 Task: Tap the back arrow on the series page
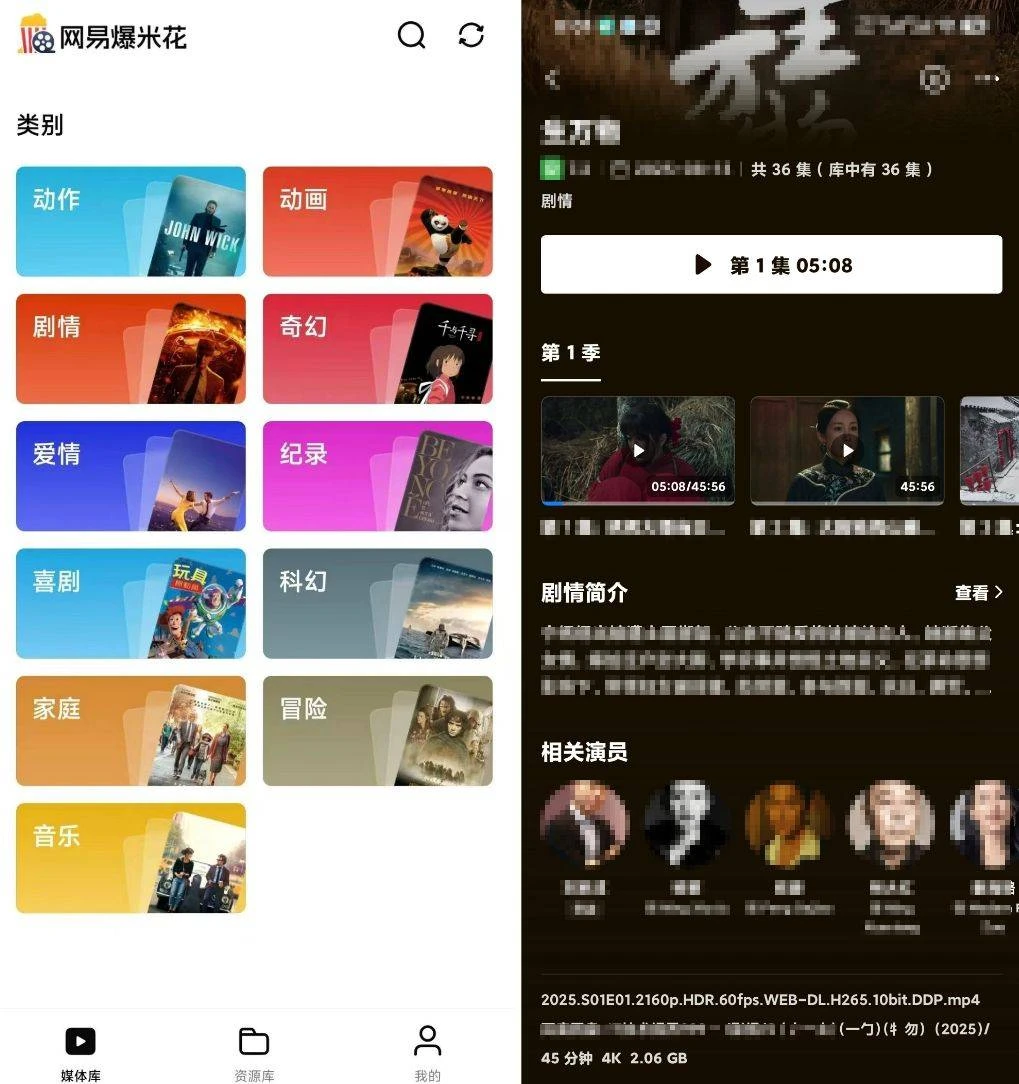551,78
